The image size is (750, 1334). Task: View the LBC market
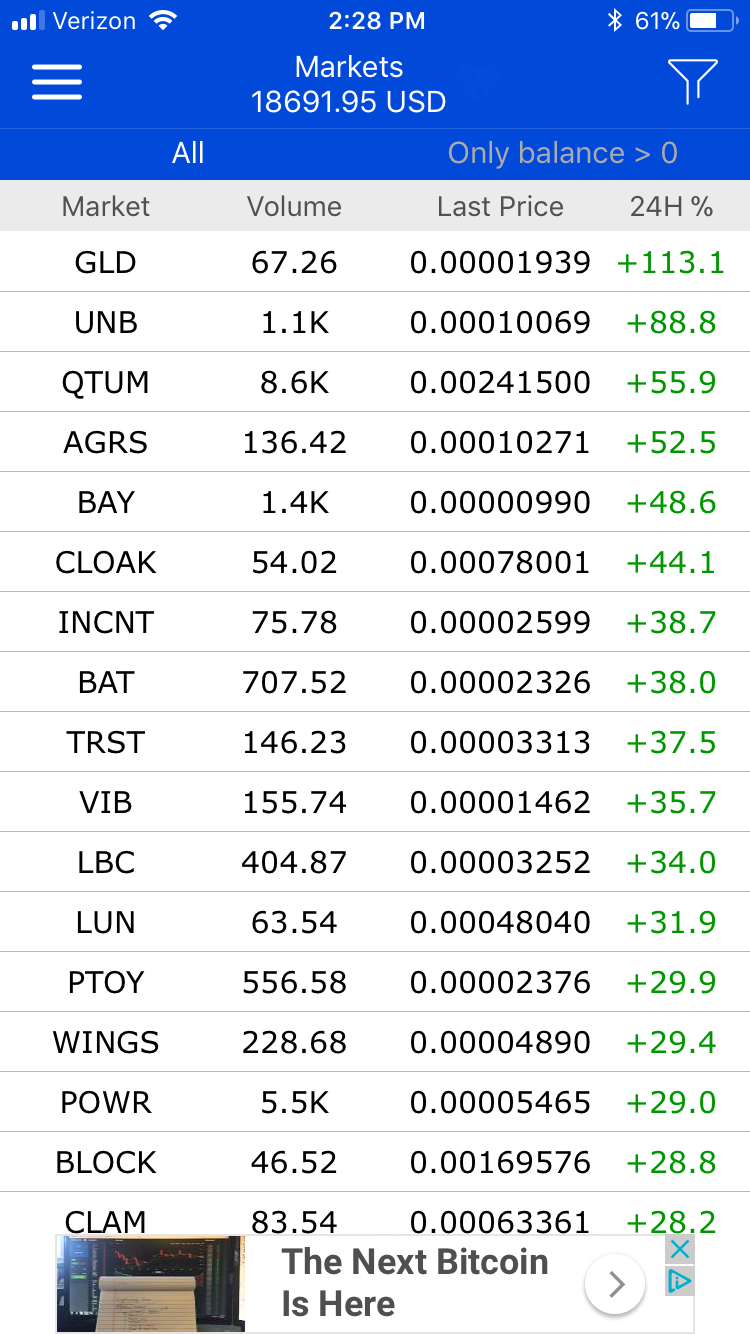375,862
